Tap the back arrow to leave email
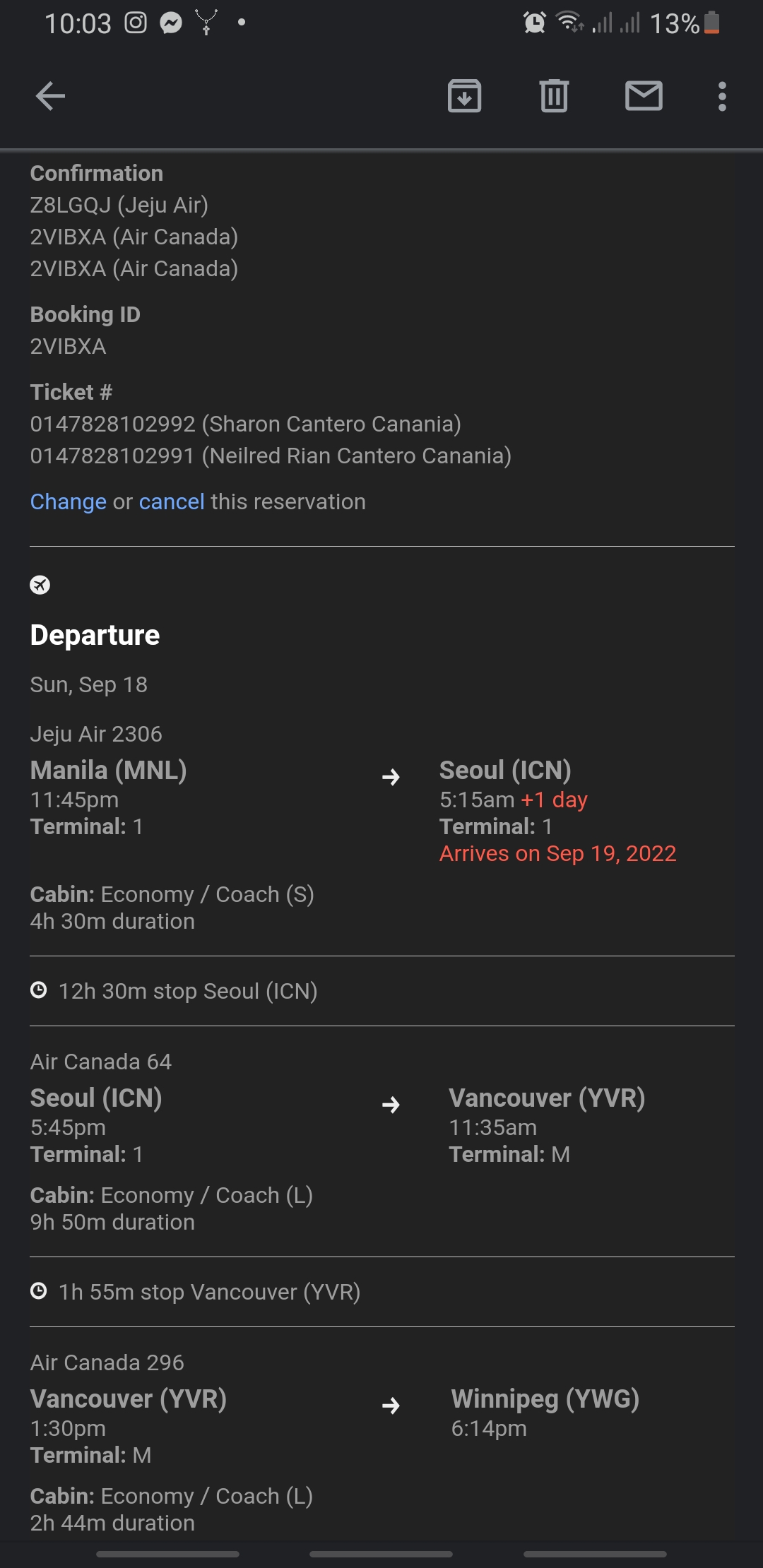This screenshot has height=1568, width=763. click(x=50, y=97)
